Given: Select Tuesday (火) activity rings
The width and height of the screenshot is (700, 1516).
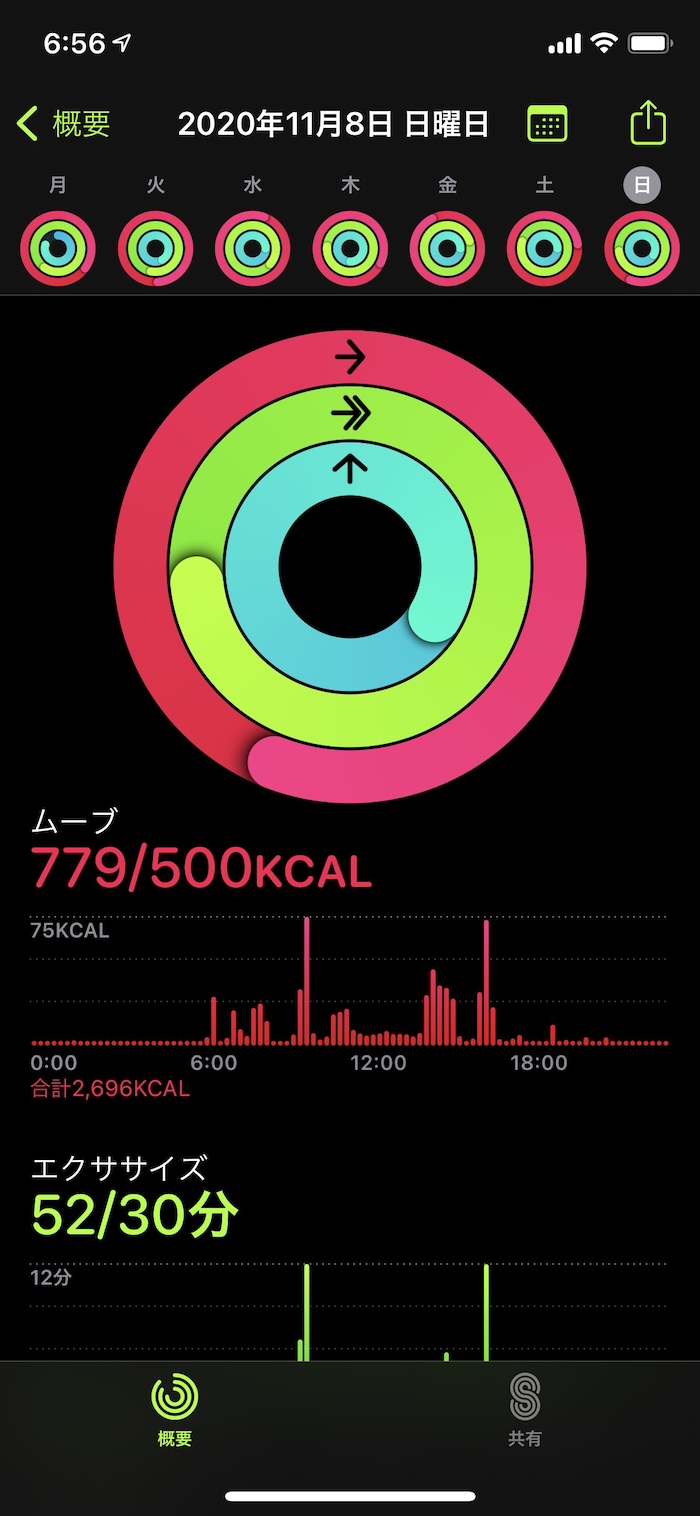Looking at the screenshot, I should tap(155, 248).
